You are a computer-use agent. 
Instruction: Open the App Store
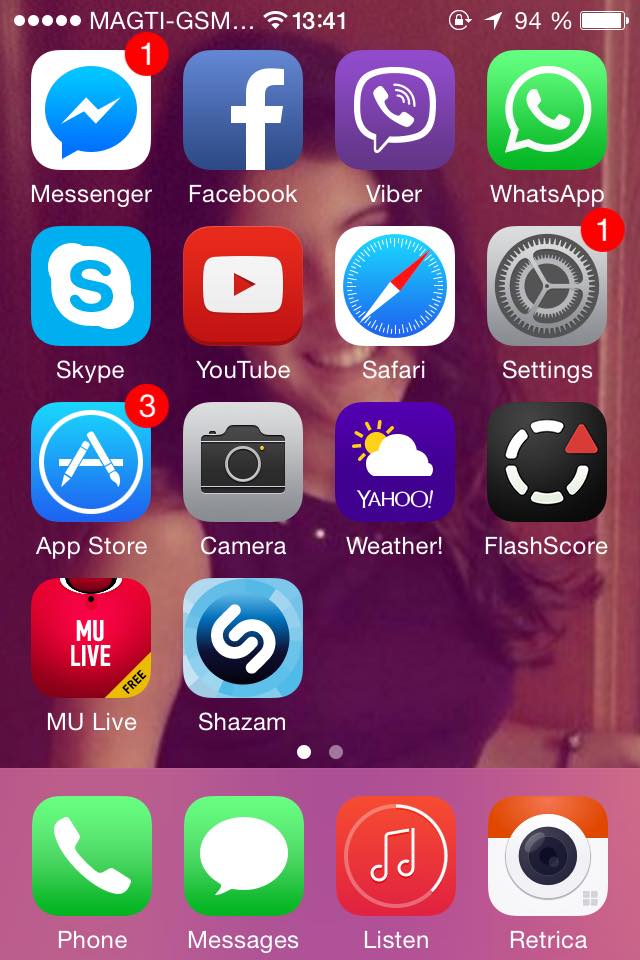91,462
